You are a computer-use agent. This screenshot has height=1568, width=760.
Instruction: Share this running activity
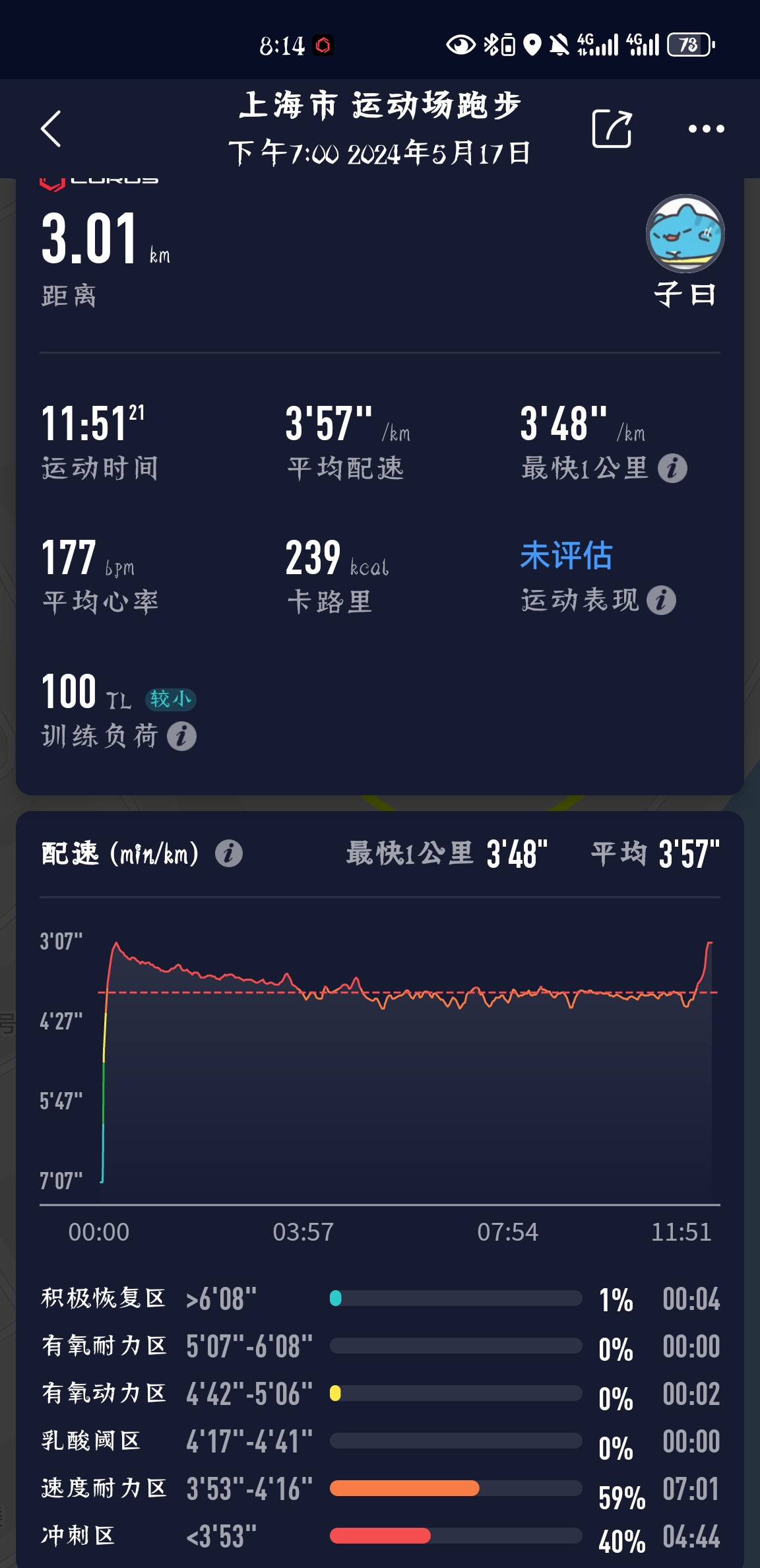tap(612, 128)
